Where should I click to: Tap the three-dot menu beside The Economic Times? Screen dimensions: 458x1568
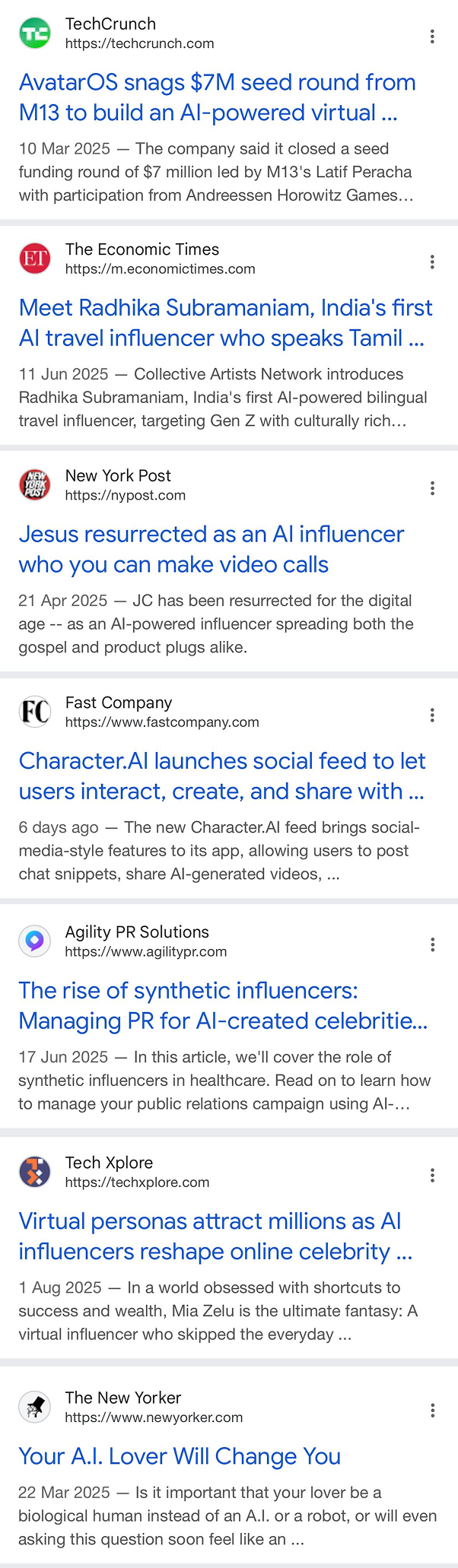(x=432, y=262)
